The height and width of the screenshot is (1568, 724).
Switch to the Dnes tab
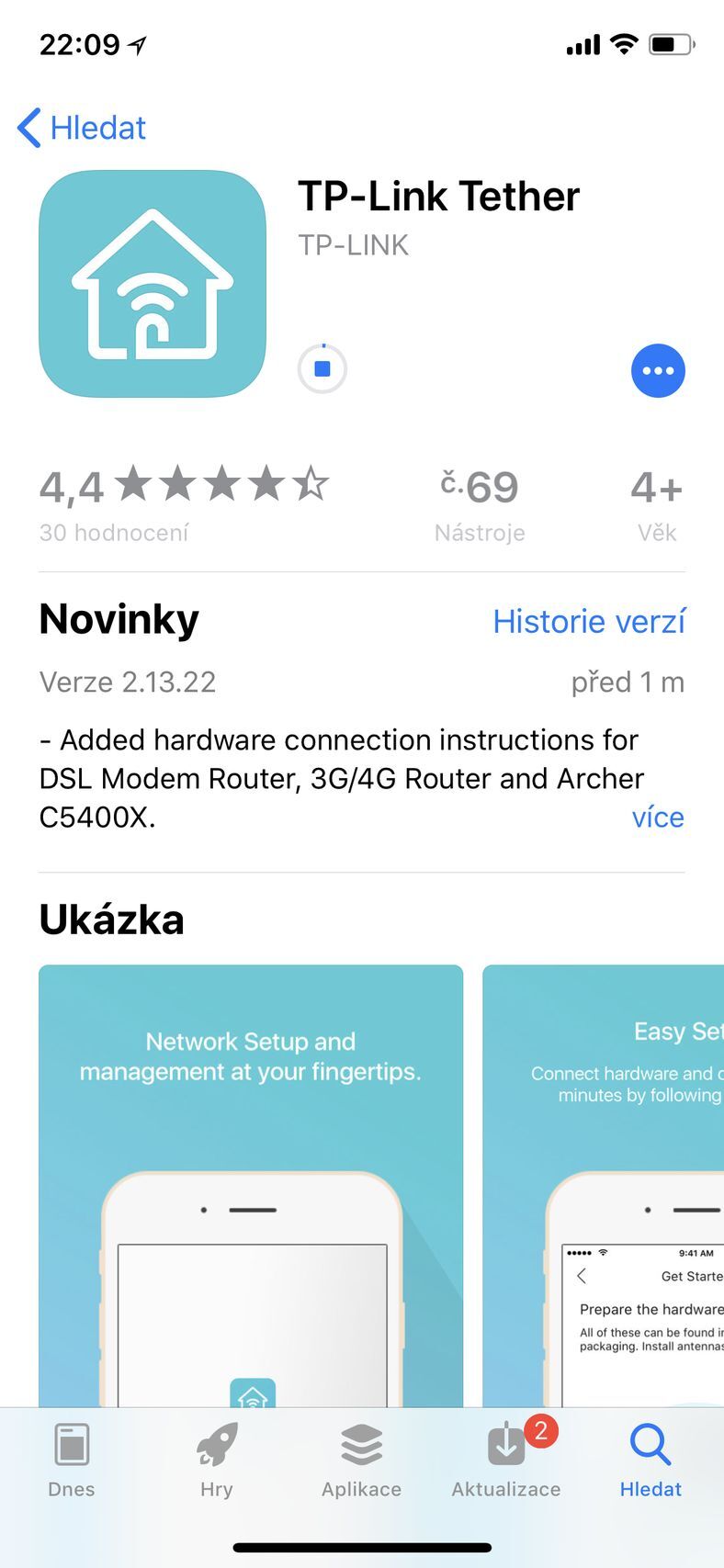[x=72, y=1461]
